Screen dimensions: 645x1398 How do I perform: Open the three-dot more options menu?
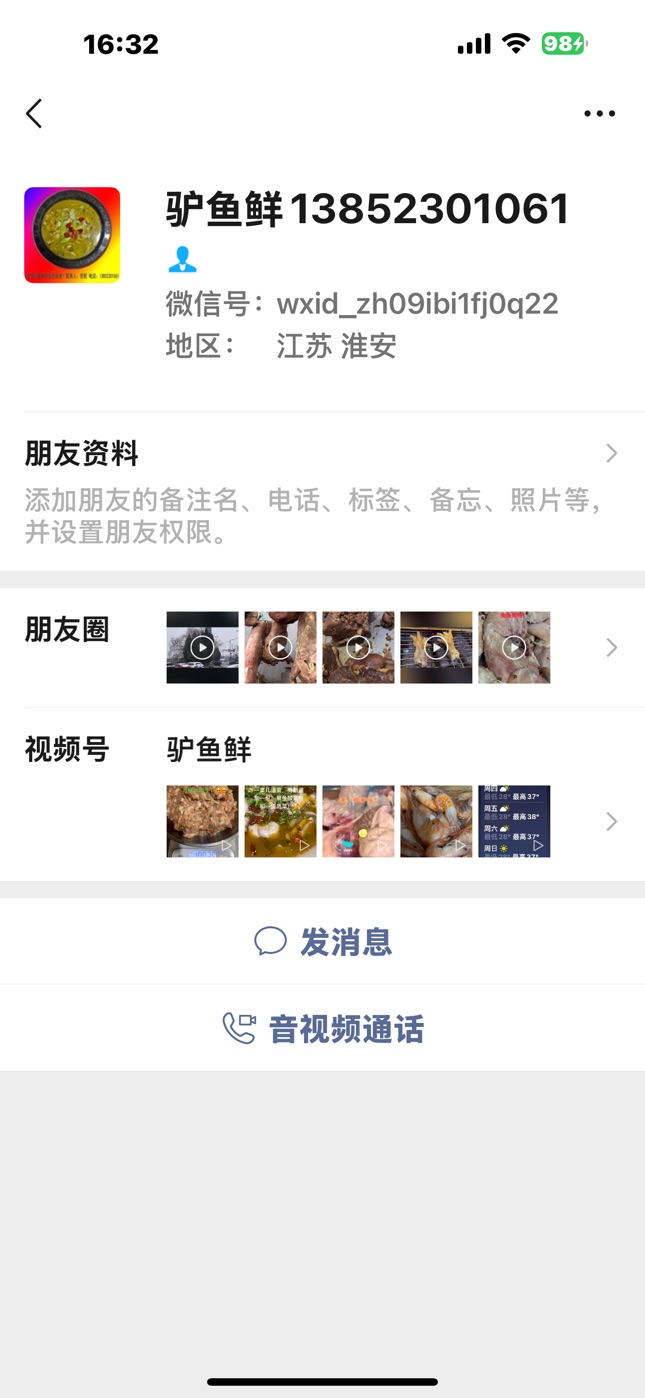click(599, 114)
